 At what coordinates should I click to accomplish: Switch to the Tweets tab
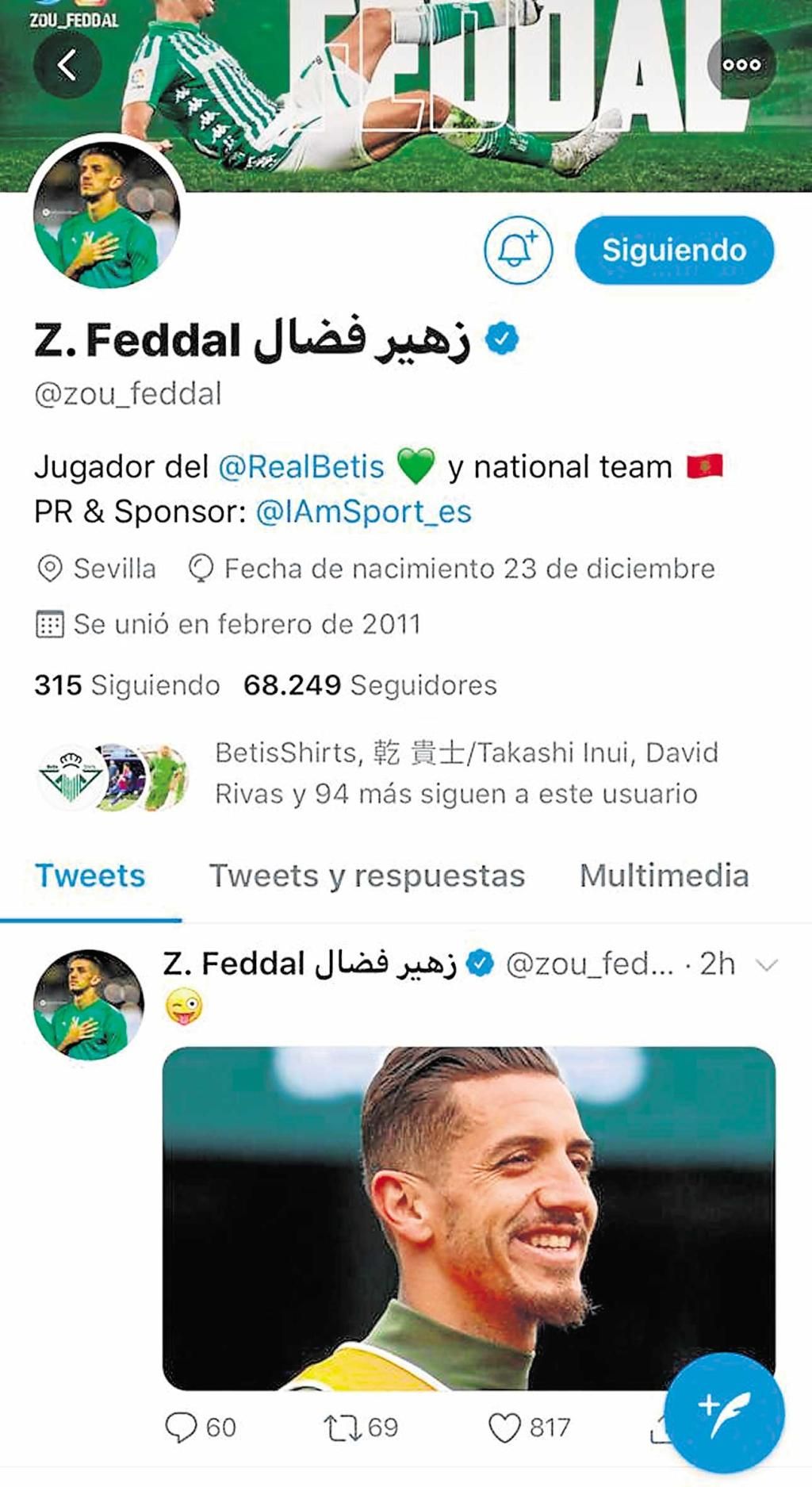tap(90, 876)
